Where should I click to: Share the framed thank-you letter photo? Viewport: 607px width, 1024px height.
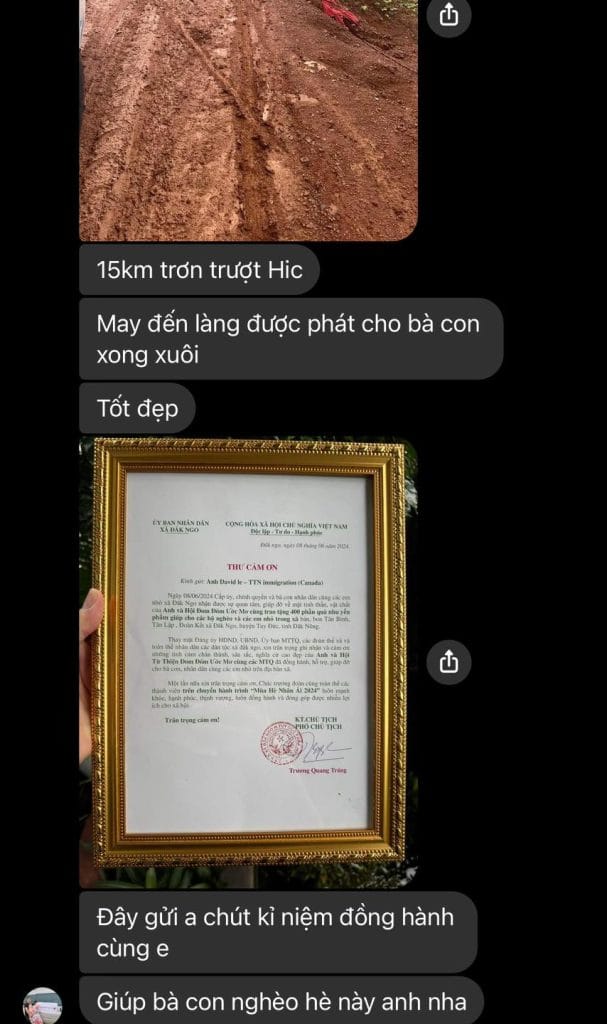[x=449, y=661]
